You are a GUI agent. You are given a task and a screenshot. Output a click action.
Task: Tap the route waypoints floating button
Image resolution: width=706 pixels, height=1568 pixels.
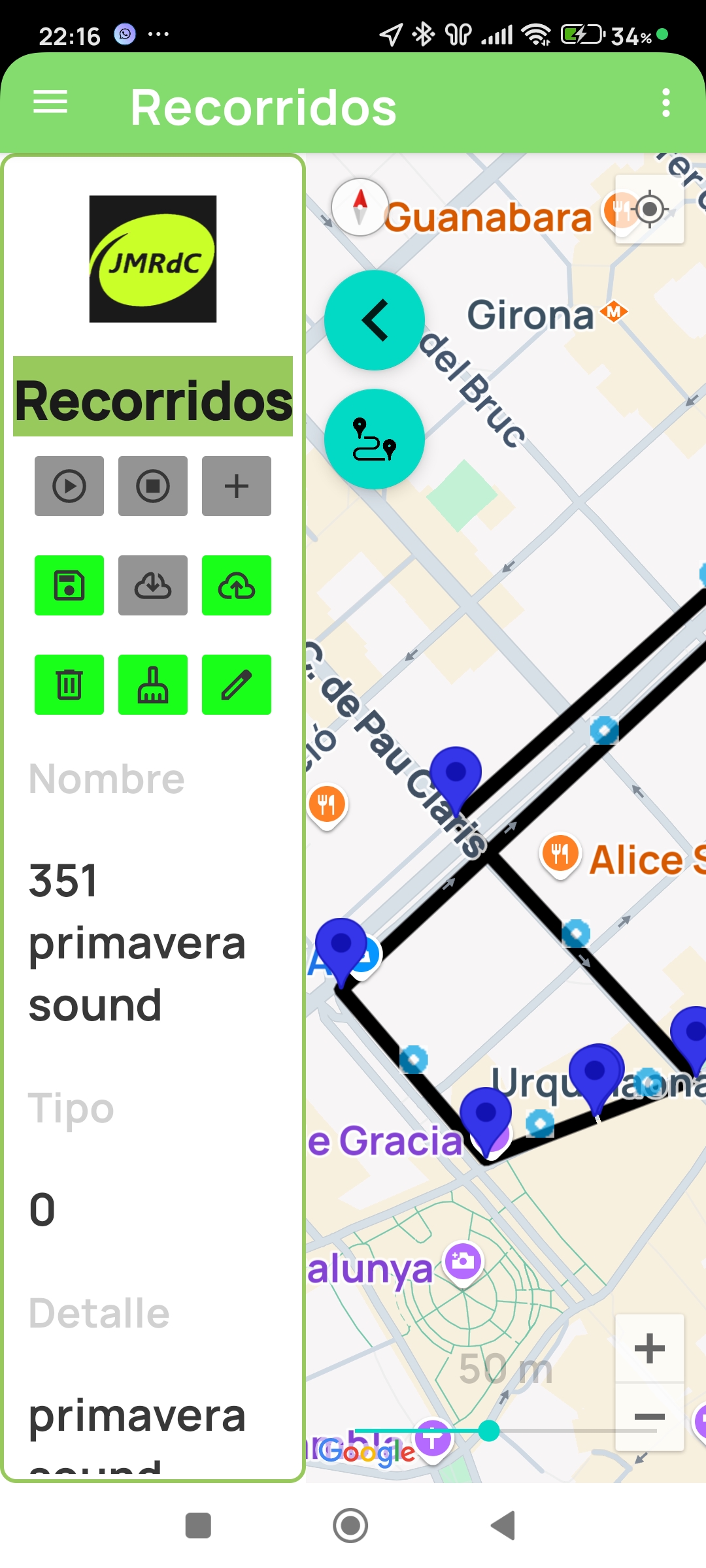pos(375,439)
